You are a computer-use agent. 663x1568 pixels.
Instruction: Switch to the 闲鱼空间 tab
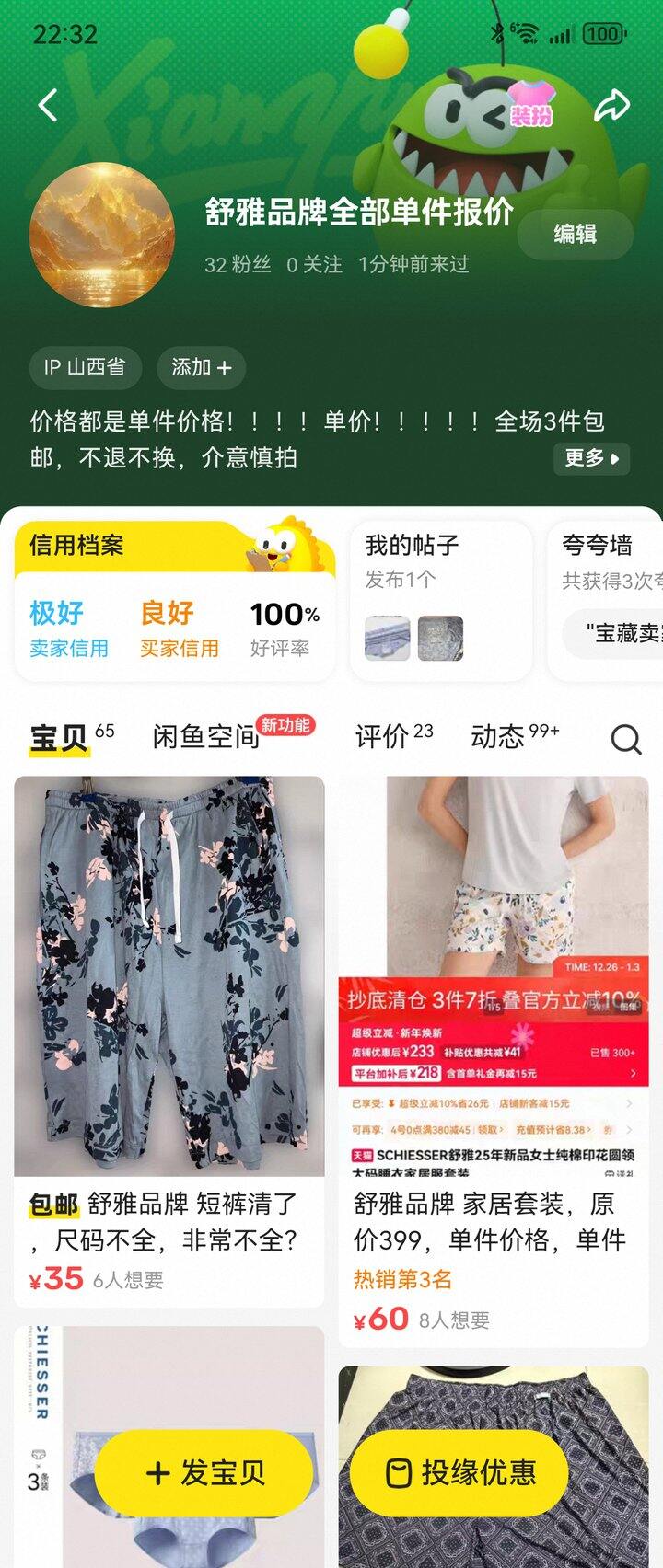click(x=206, y=736)
